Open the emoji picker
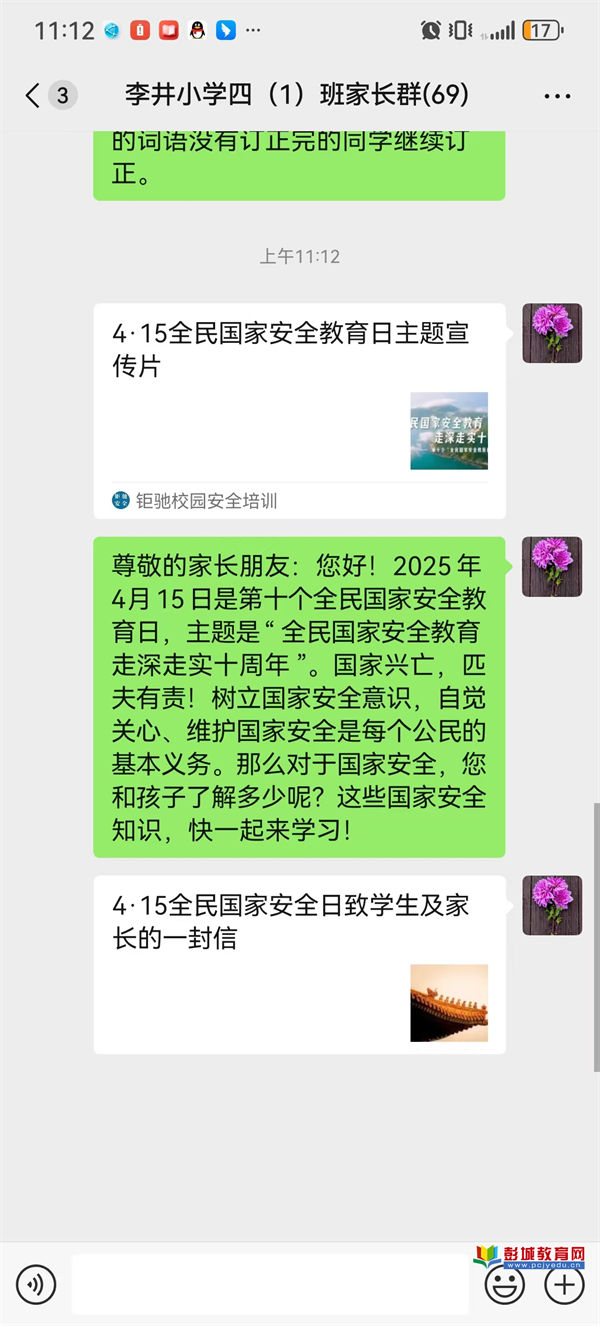This screenshot has width=600, height=1326. point(505,1284)
